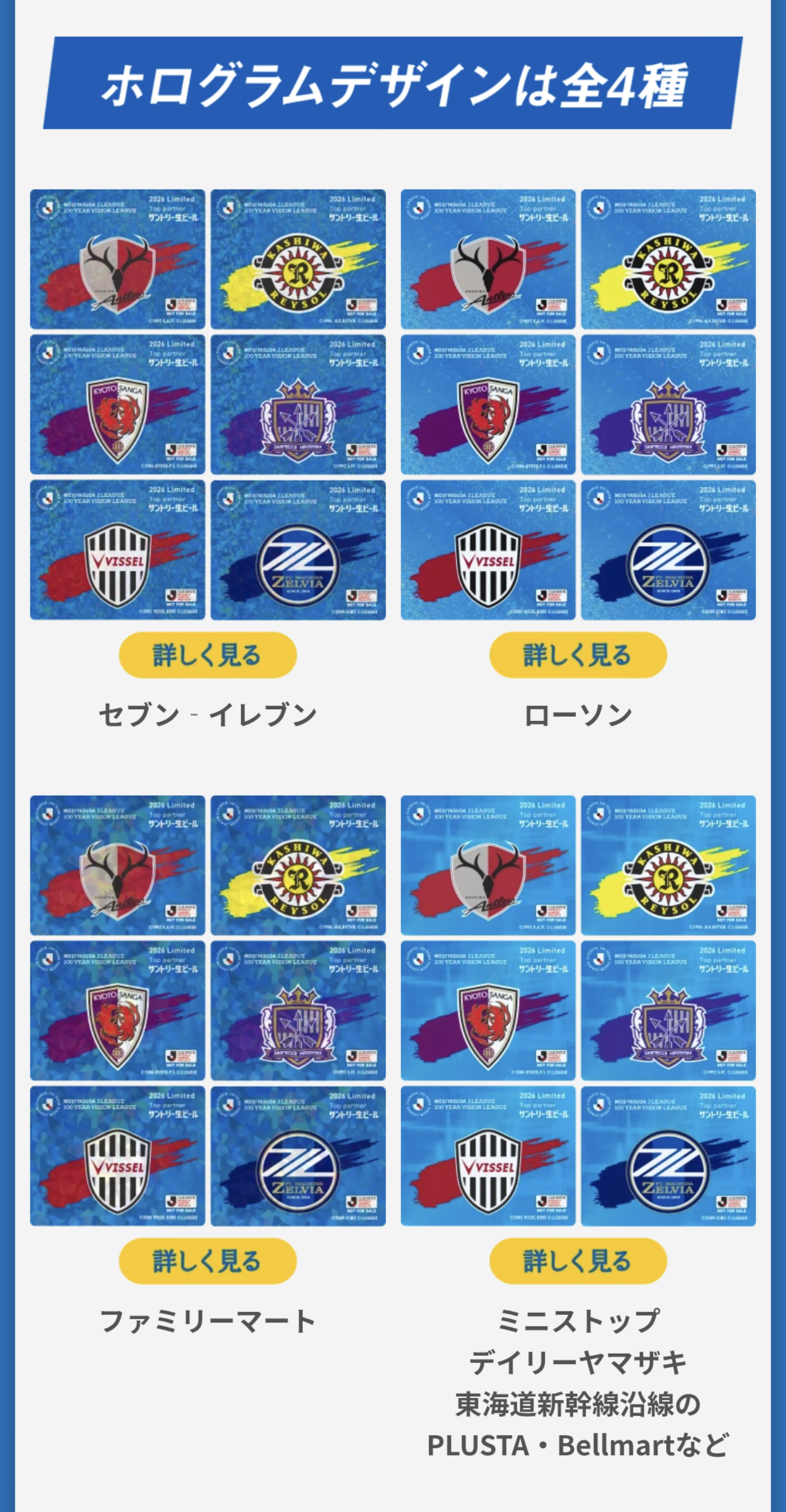
Task: Tap 詳しく見る under the セブン‐イレブン designs
Action: coord(207,655)
